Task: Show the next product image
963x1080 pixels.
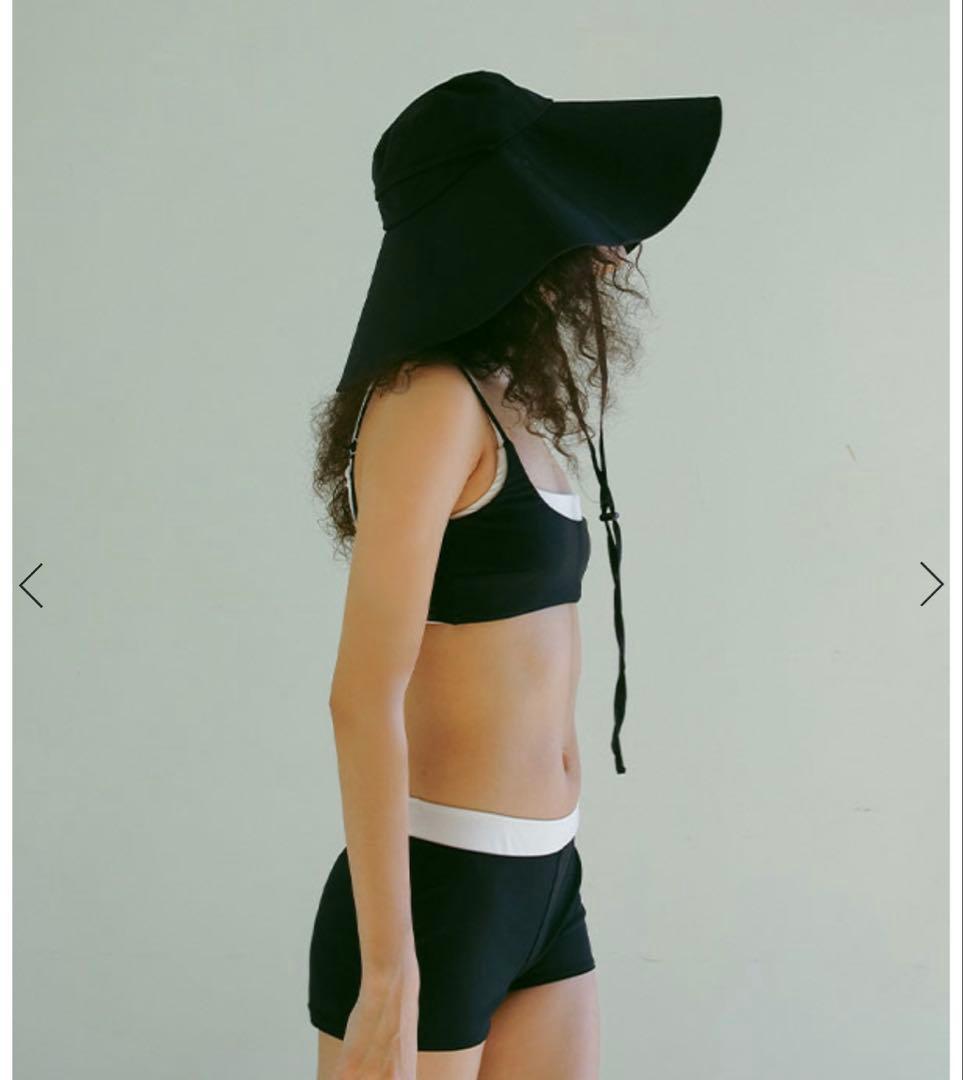Action: click(931, 584)
